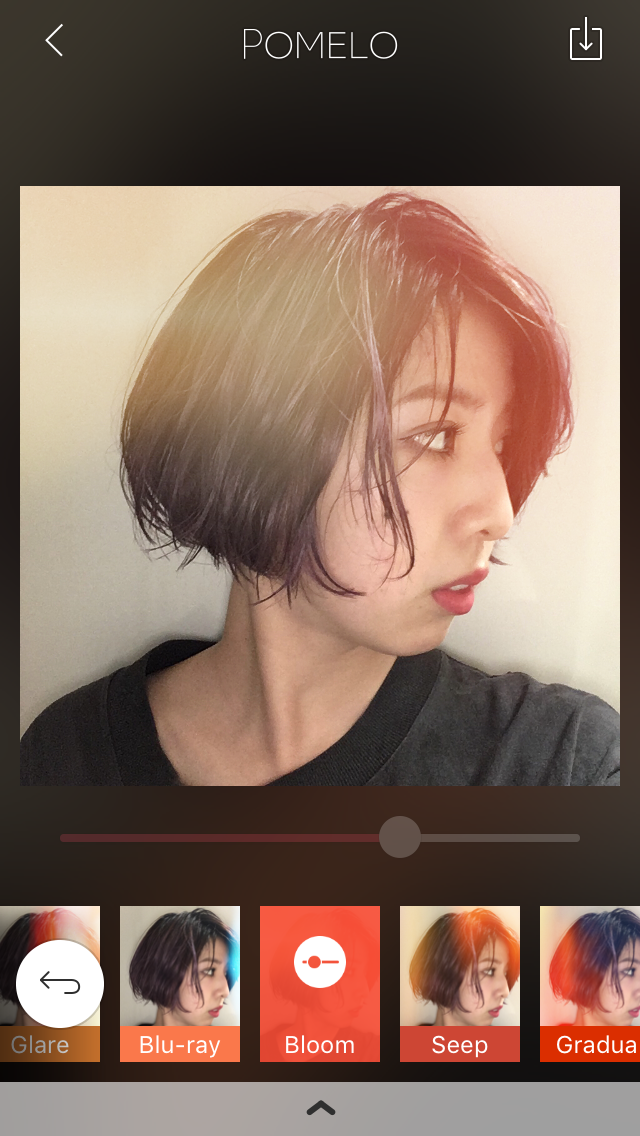Tap the round undo arrow button

click(60, 984)
